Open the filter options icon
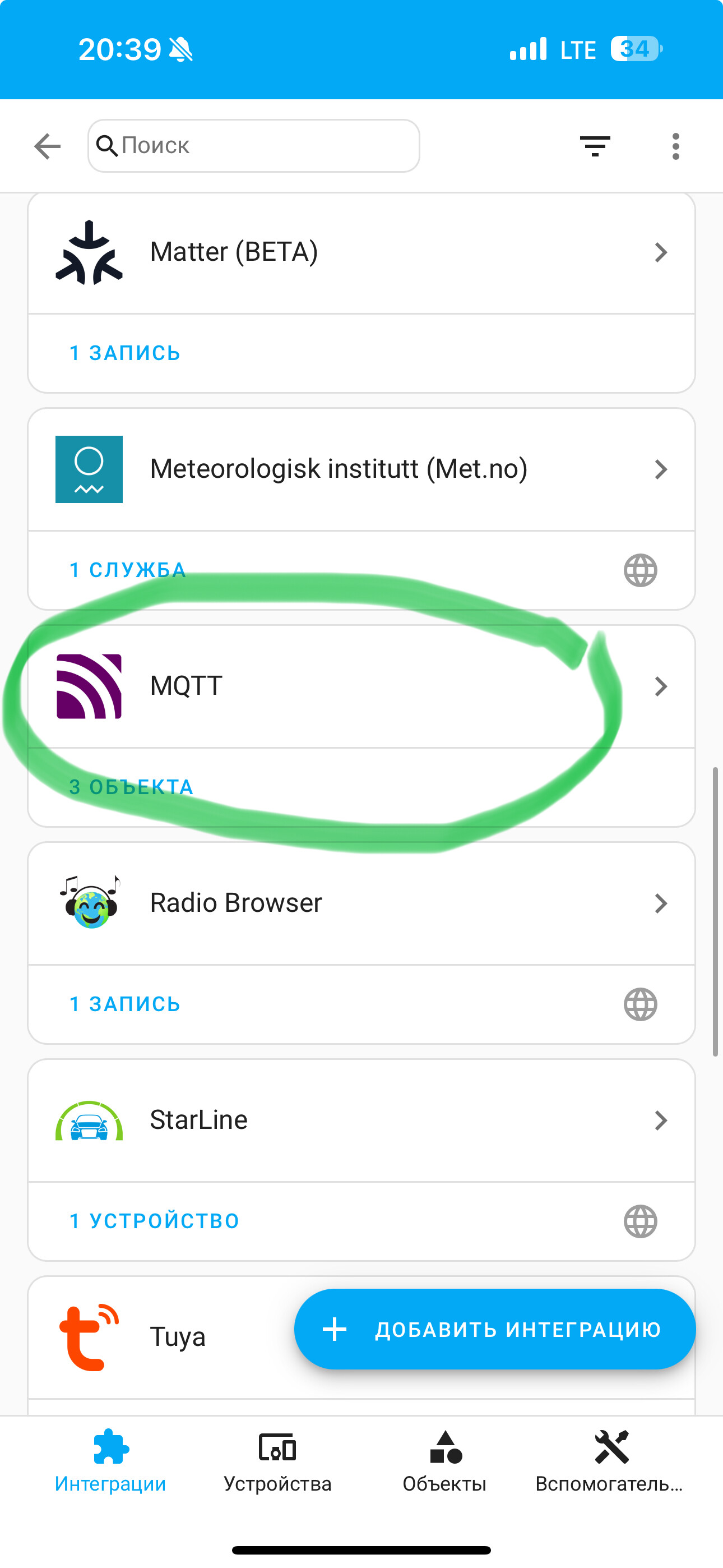The height and width of the screenshot is (1568, 723). (595, 146)
